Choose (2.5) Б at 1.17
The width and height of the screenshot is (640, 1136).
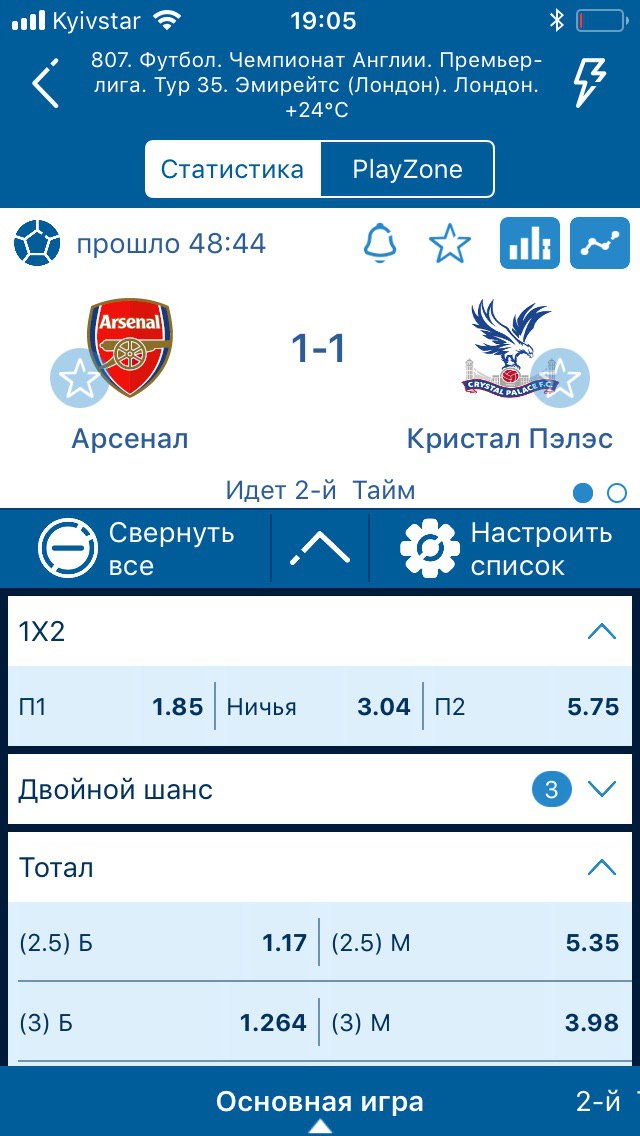pos(163,943)
